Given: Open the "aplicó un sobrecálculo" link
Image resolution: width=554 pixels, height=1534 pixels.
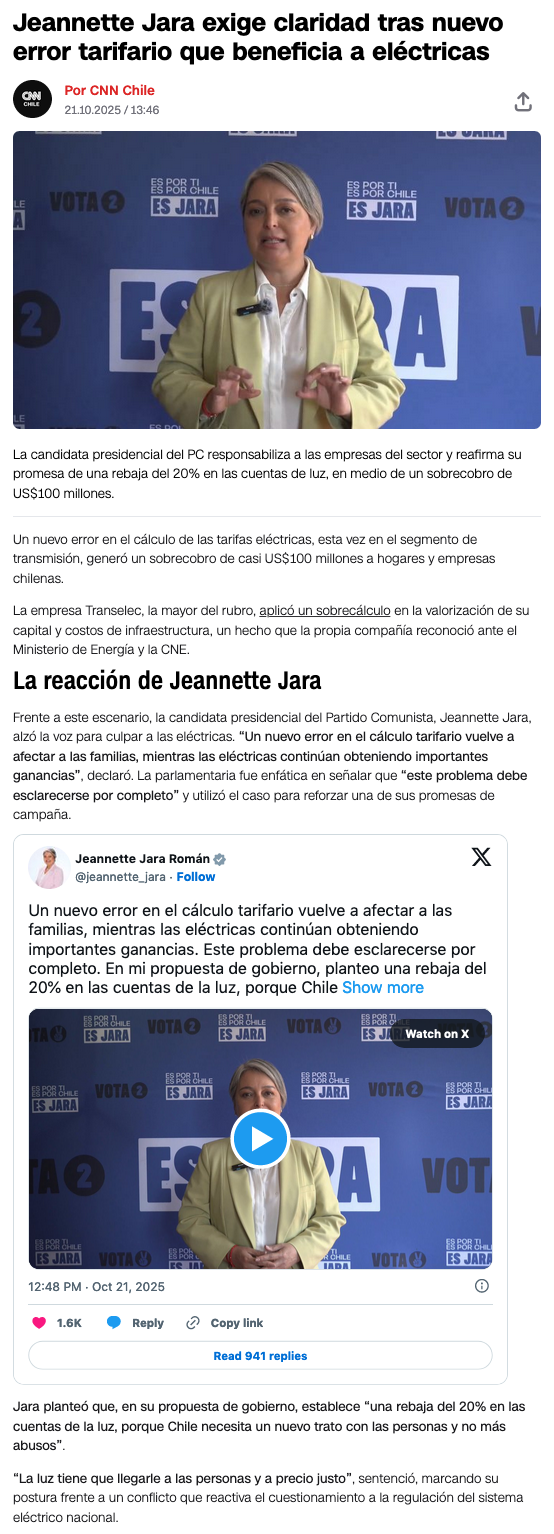Looking at the screenshot, I should (324, 610).
